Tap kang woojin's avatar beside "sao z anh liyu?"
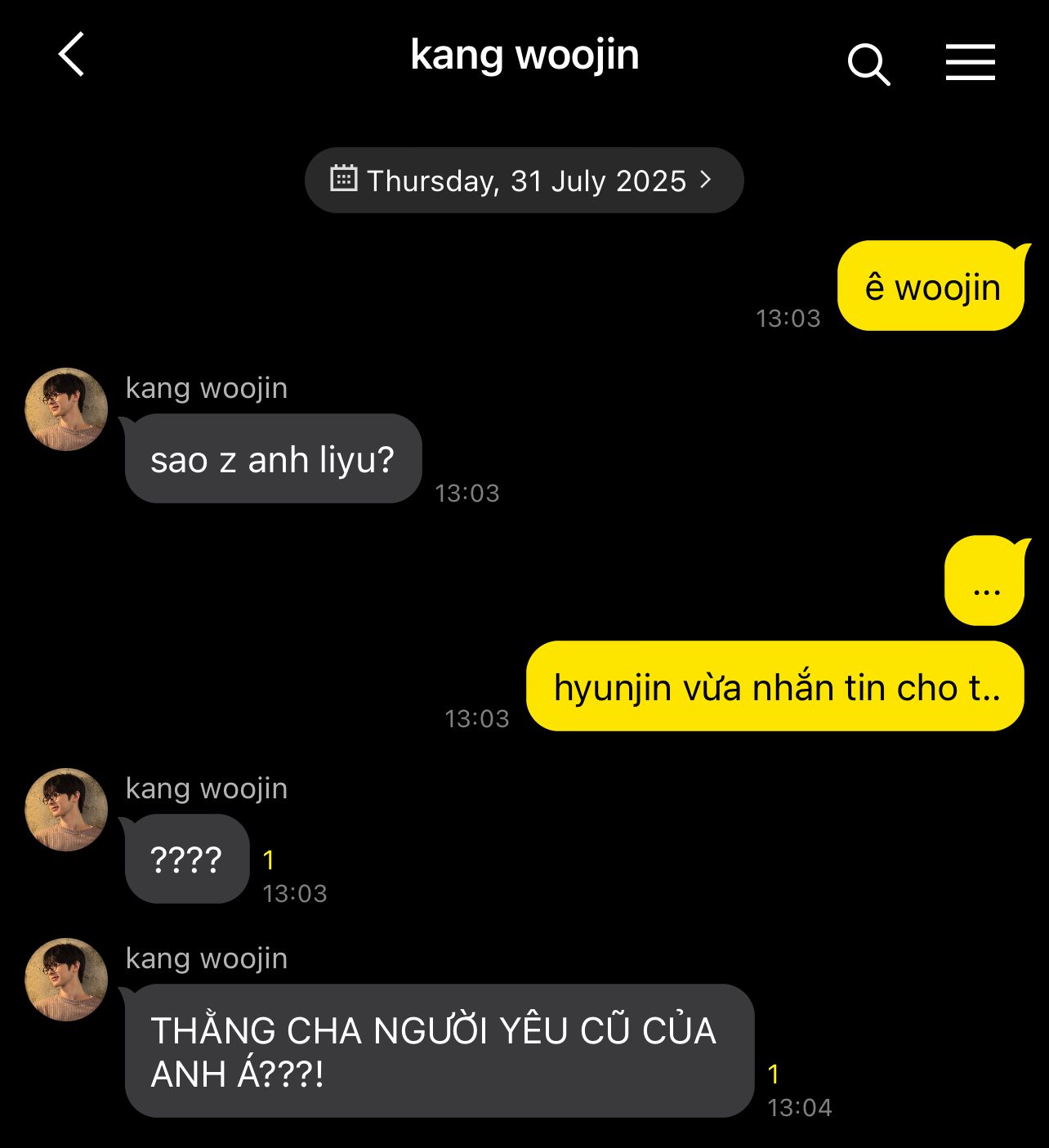The height and width of the screenshot is (1148, 1049). (66, 409)
